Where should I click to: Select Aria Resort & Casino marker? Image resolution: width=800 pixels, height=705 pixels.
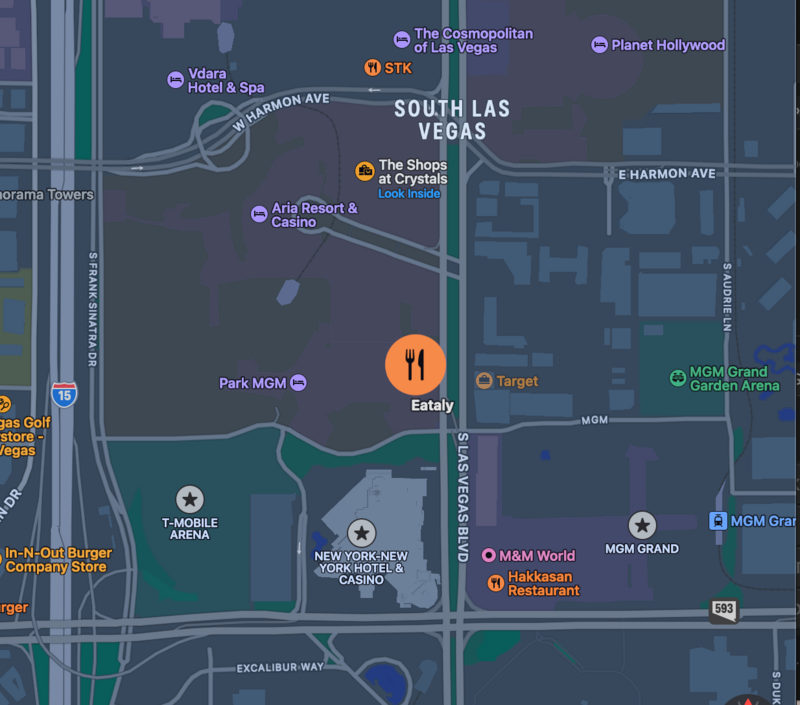click(259, 214)
